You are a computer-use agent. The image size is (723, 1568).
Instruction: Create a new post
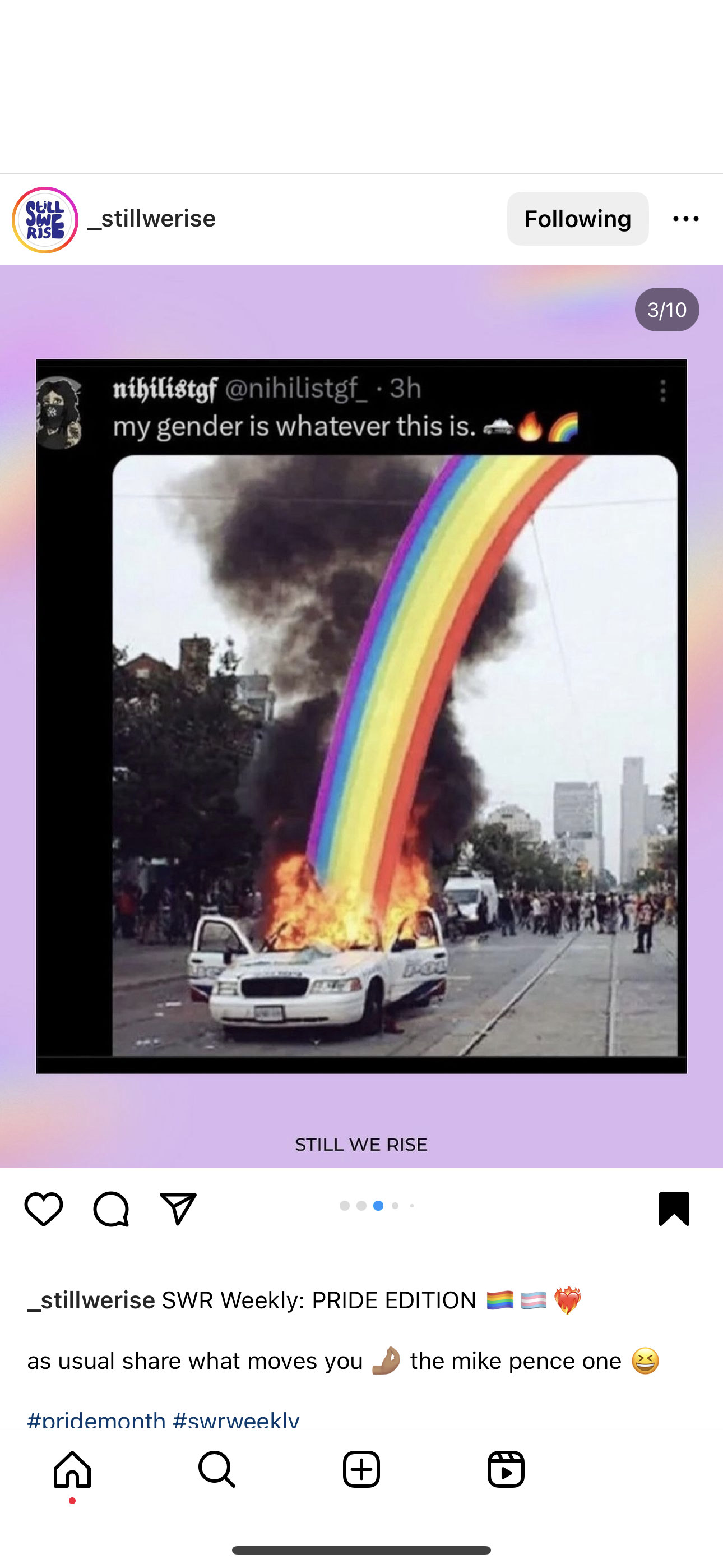coord(361,1469)
